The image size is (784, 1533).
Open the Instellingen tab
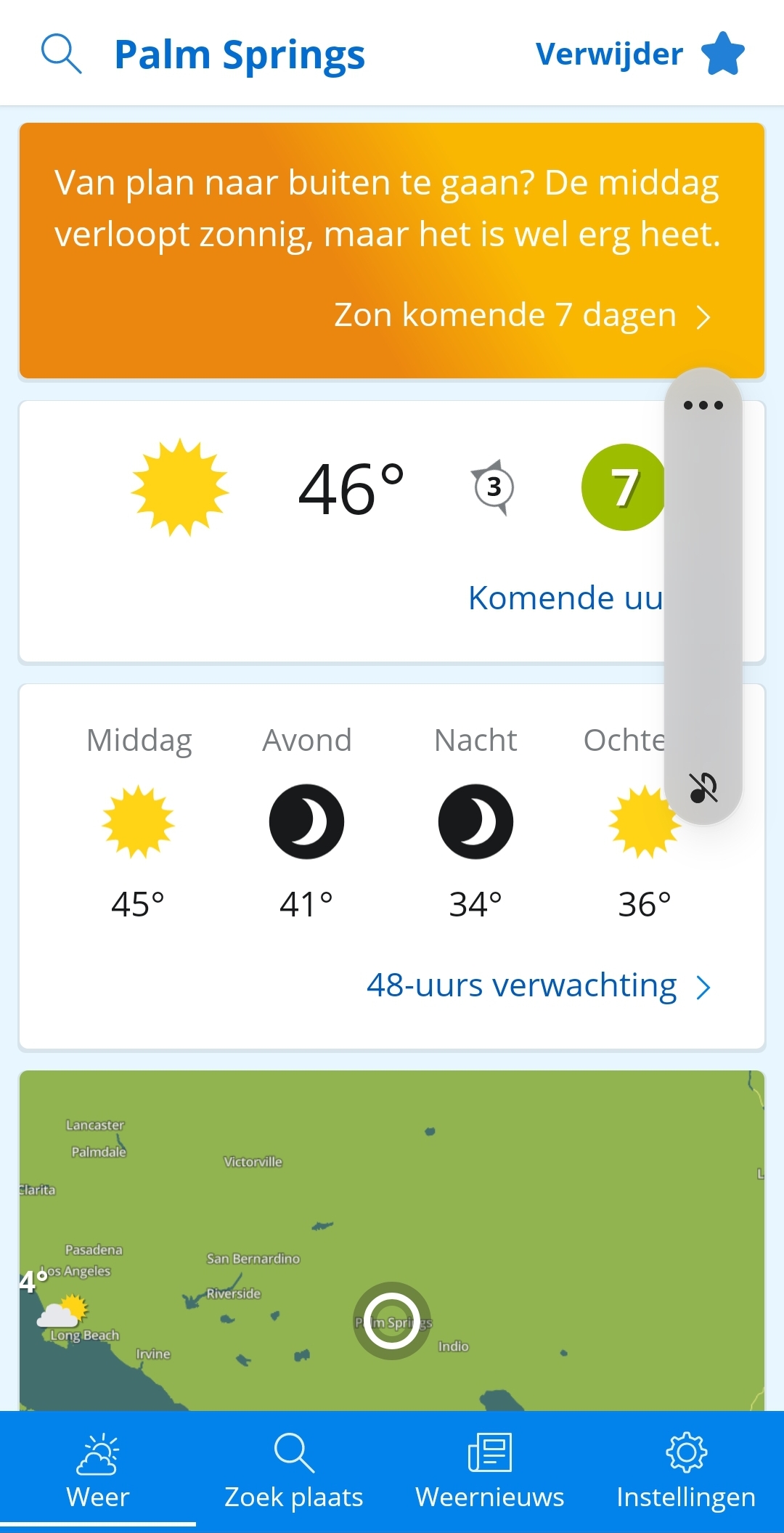pyautogui.click(x=686, y=1472)
